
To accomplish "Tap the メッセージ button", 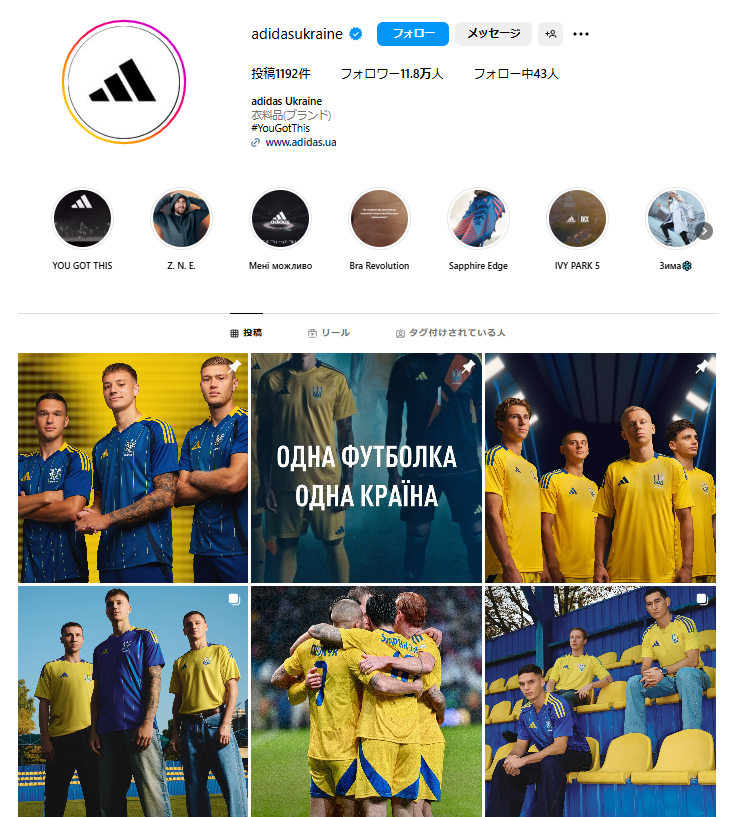I will [493, 34].
